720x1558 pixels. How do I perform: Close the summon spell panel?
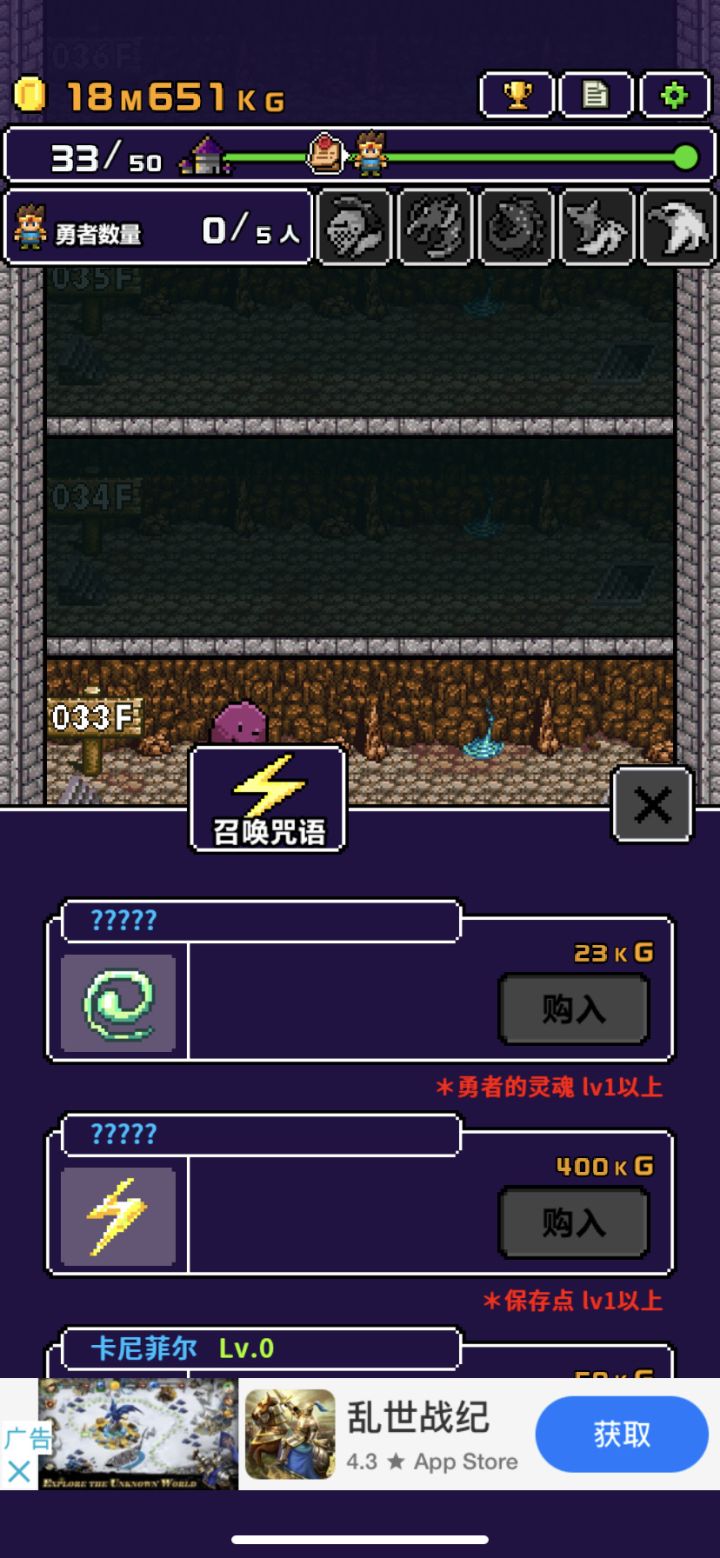pos(651,804)
